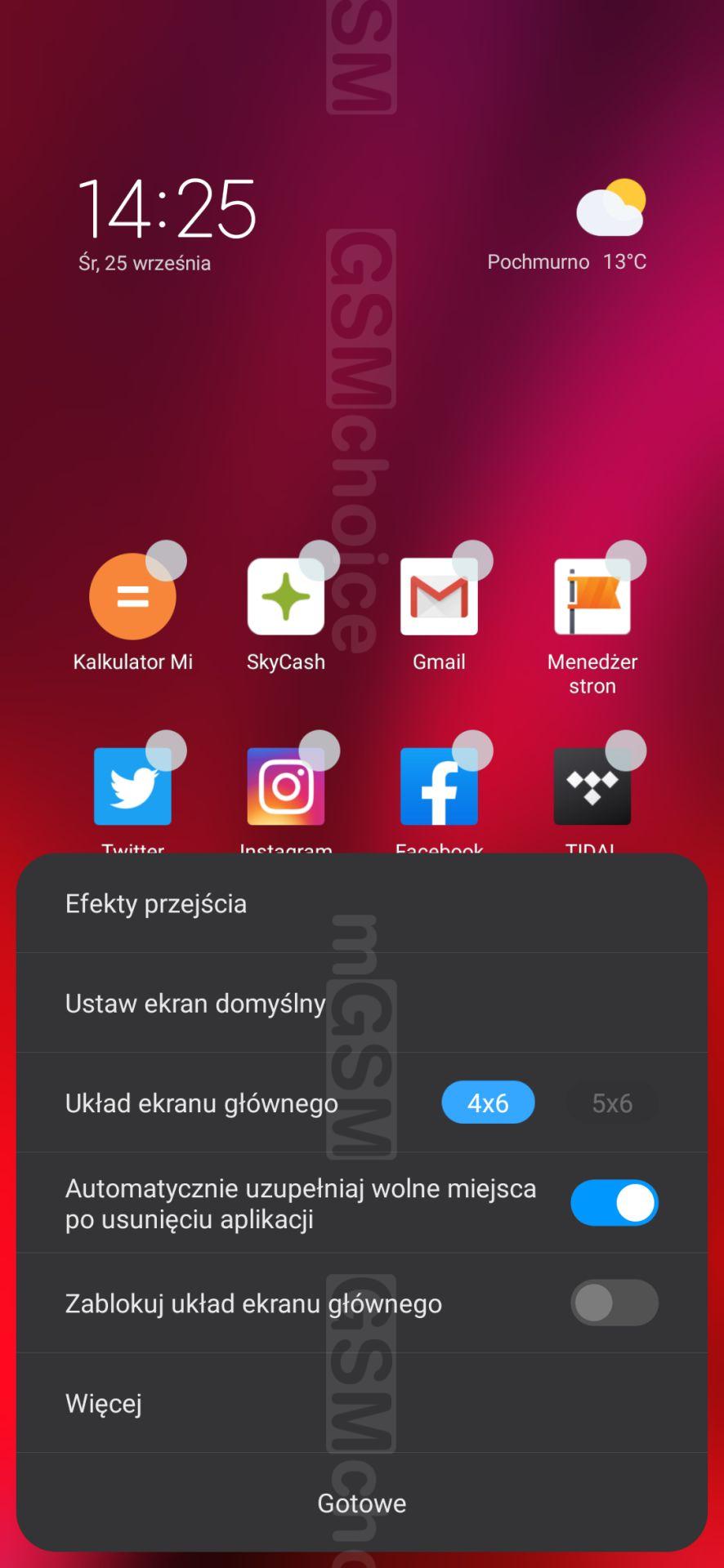Disable auto-fill of free spaces toggle
The image size is (724, 1568).
[x=615, y=1203]
